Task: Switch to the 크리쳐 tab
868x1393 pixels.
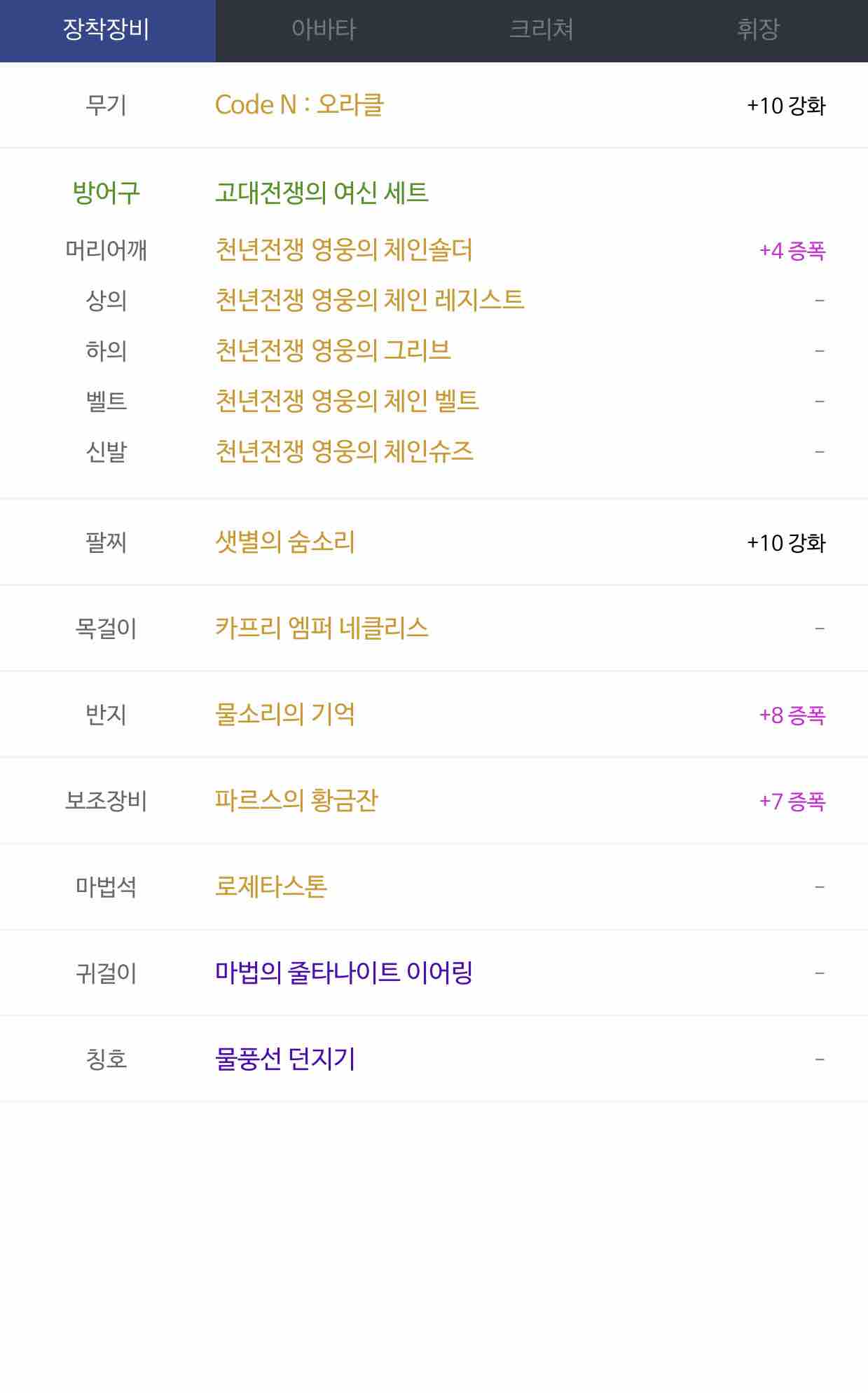Action: click(542, 30)
